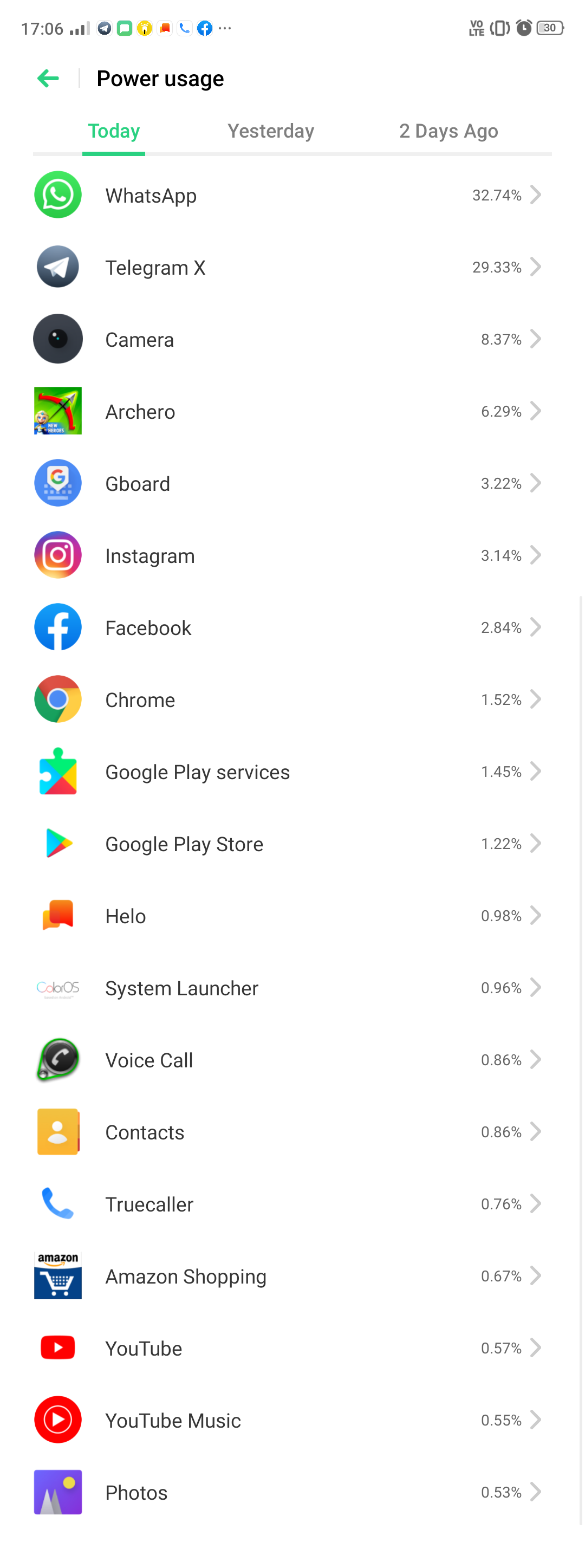Screen dimensions: 585x1568
Task: Check YouTube Music power usage
Action: pyautogui.click(x=292, y=1420)
